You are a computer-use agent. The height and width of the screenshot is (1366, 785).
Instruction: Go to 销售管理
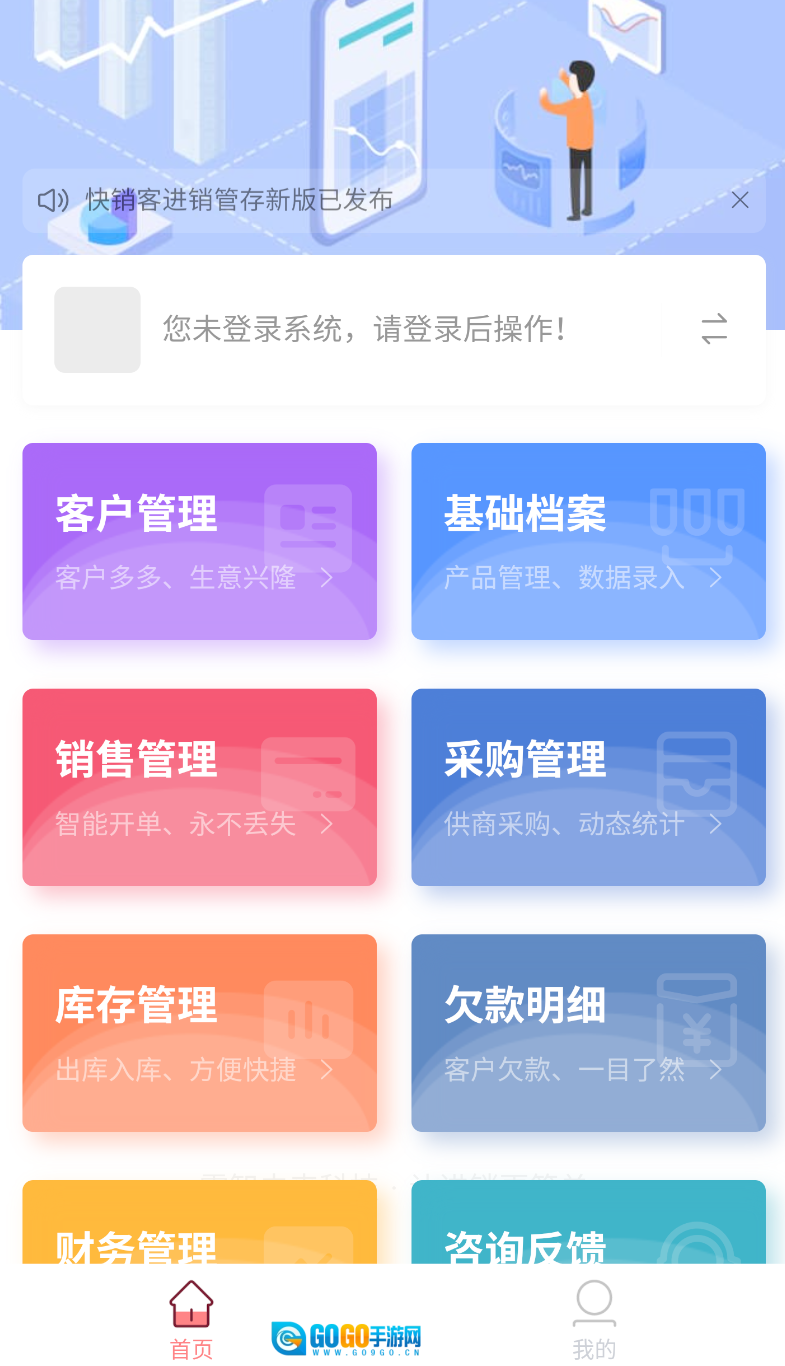coord(199,787)
